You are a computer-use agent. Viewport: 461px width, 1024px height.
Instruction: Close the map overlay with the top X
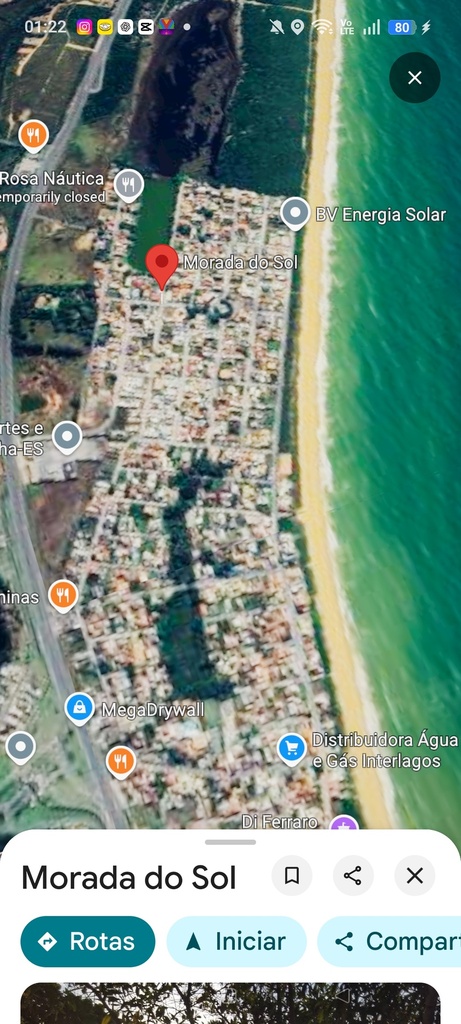[415, 78]
